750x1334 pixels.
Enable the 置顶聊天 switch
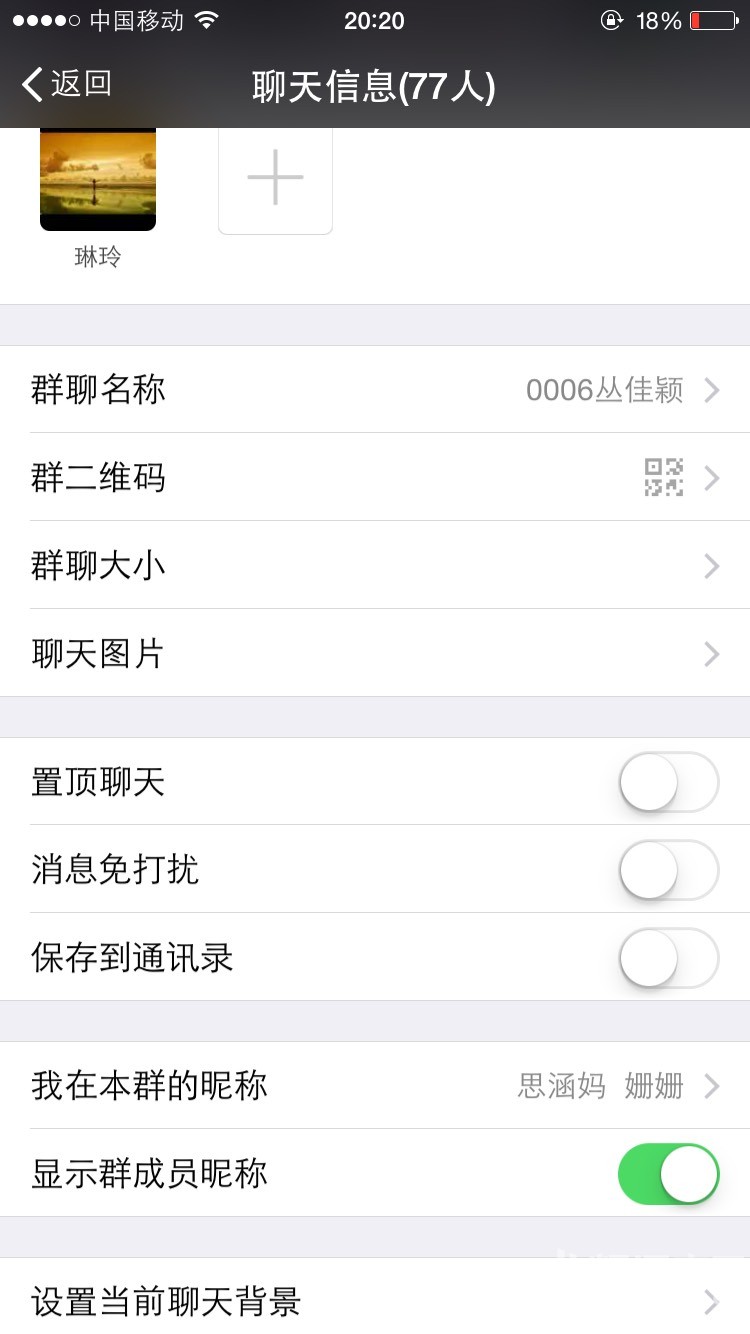668,781
